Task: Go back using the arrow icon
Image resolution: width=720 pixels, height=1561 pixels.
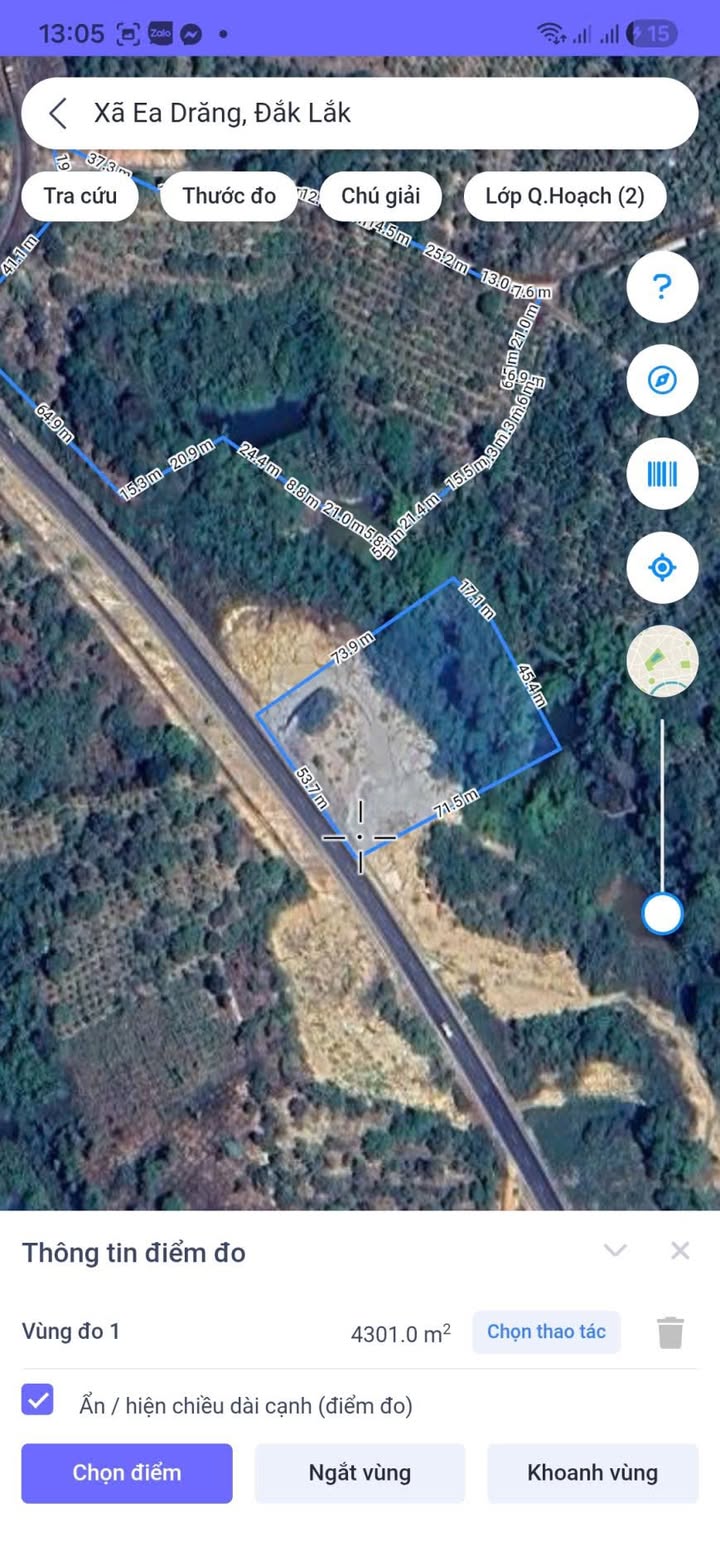Action: [x=58, y=113]
